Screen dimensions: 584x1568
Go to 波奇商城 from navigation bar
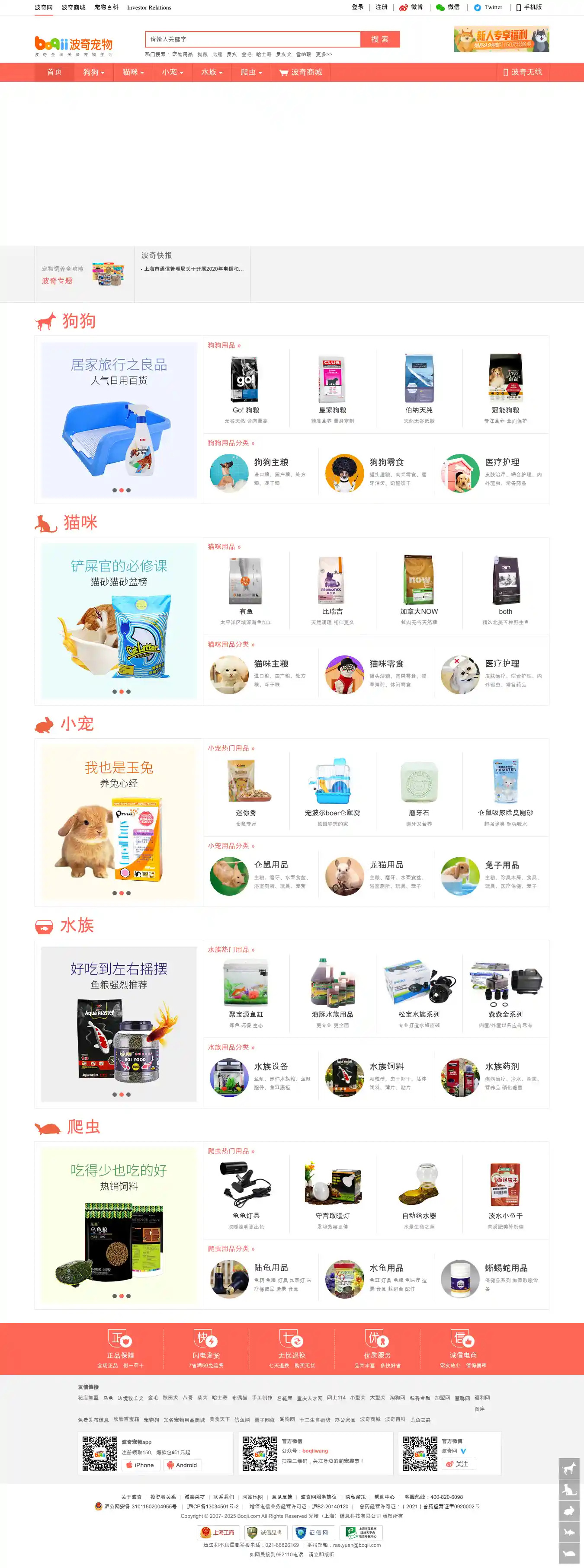click(x=300, y=72)
